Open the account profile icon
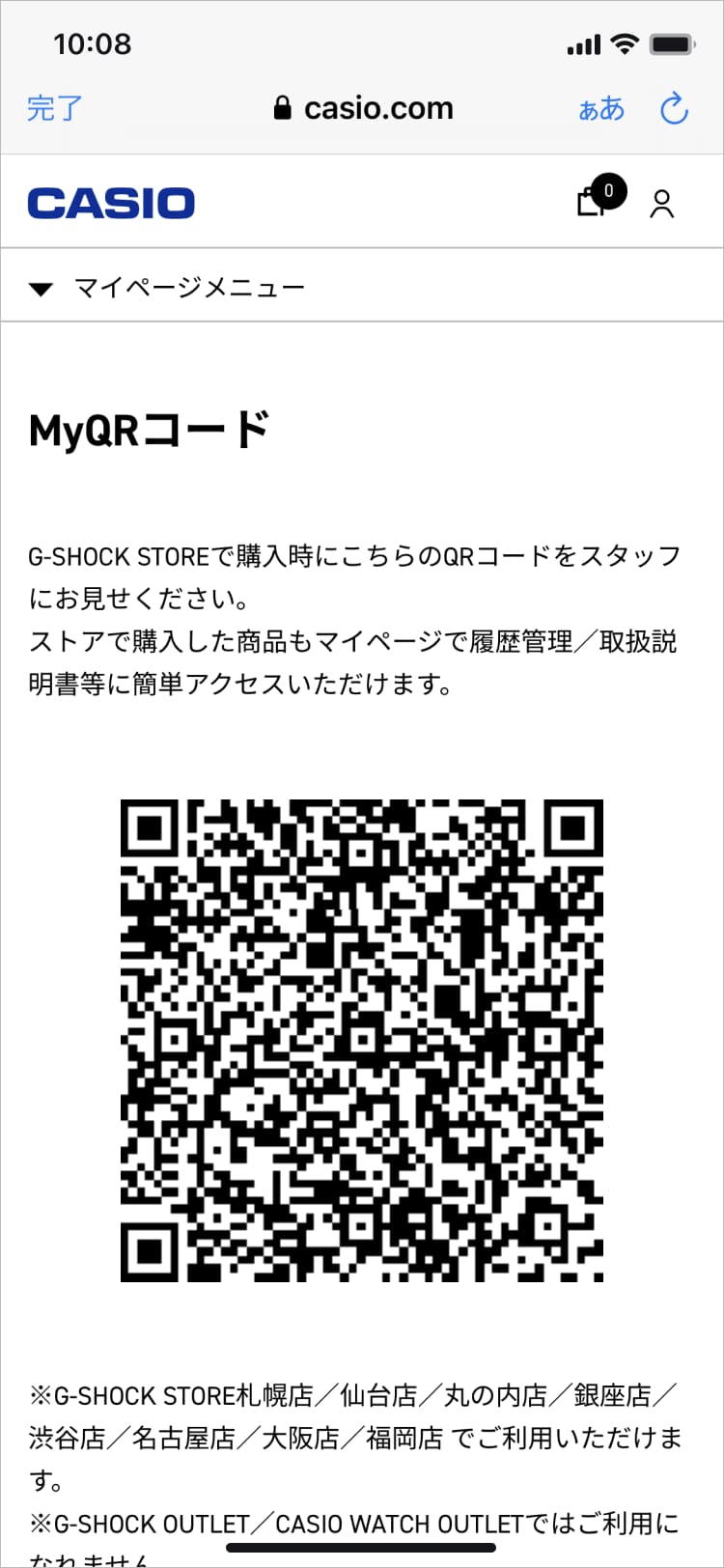This screenshot has width=724, height=1568. click(661, 203)
